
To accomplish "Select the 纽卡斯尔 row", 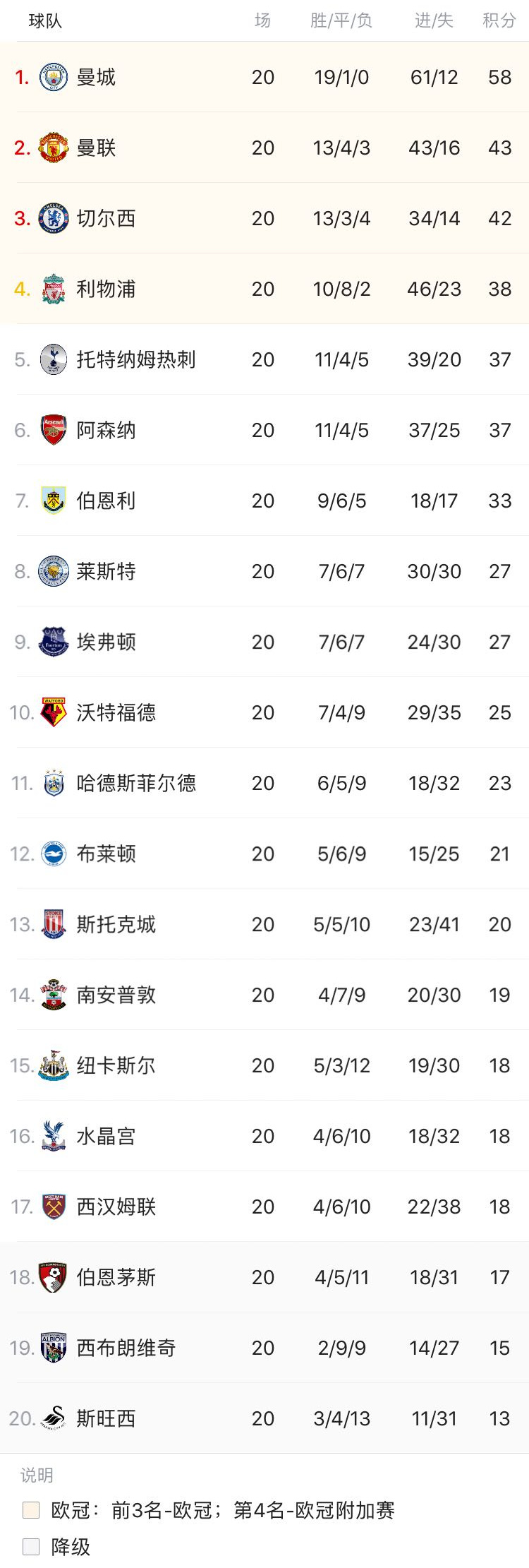I will (264, 1065).
